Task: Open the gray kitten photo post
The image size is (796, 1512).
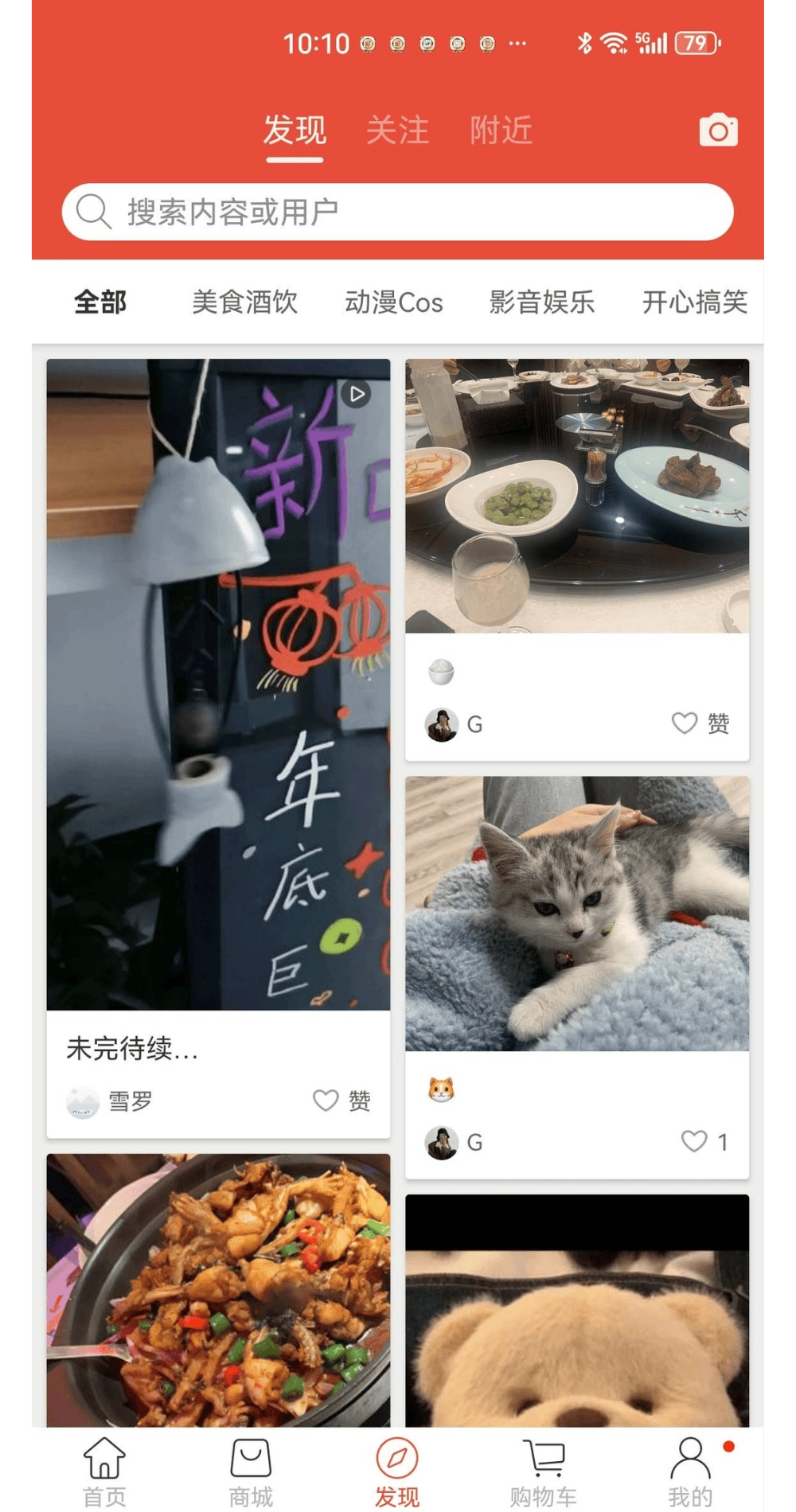Action: tap(577, 914)
